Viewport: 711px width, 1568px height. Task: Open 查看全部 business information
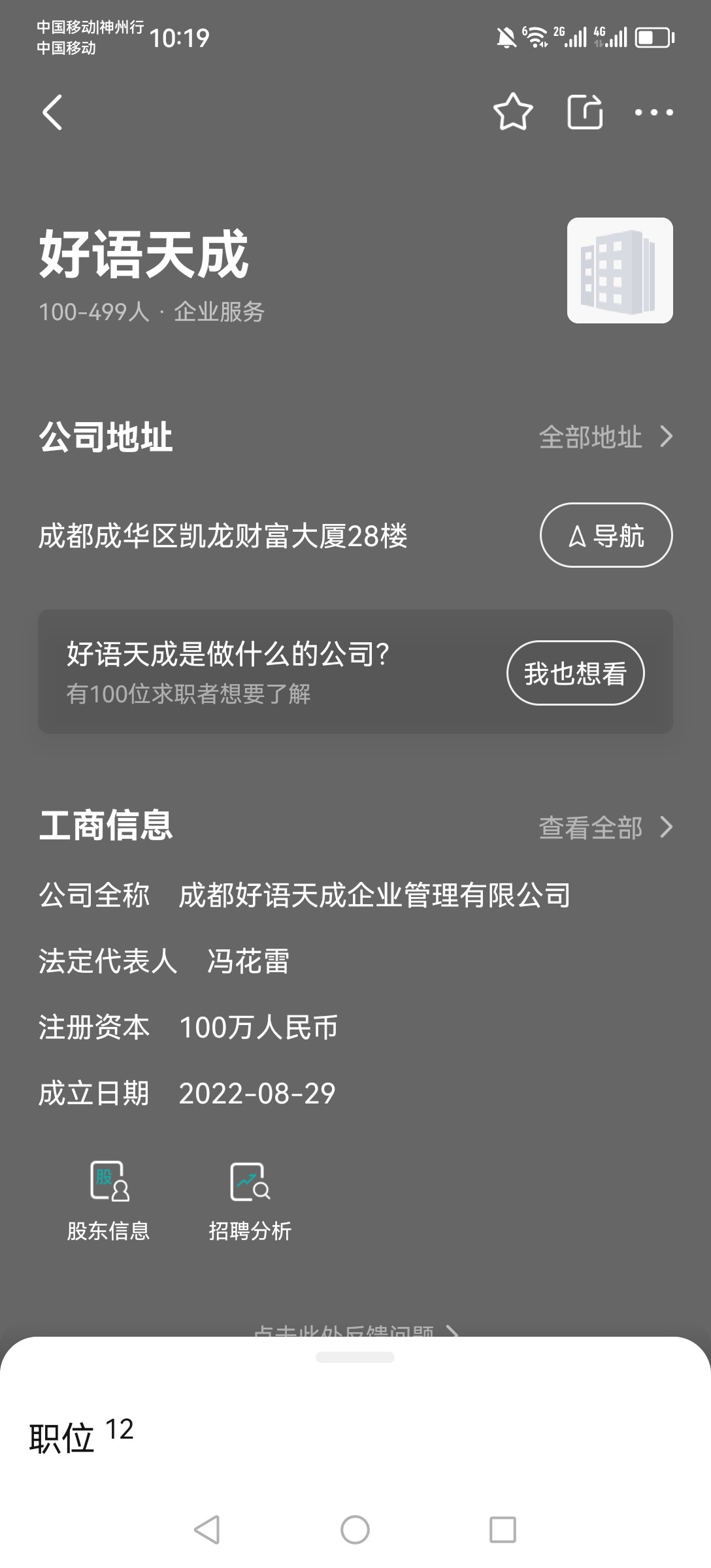coord(604,827)
